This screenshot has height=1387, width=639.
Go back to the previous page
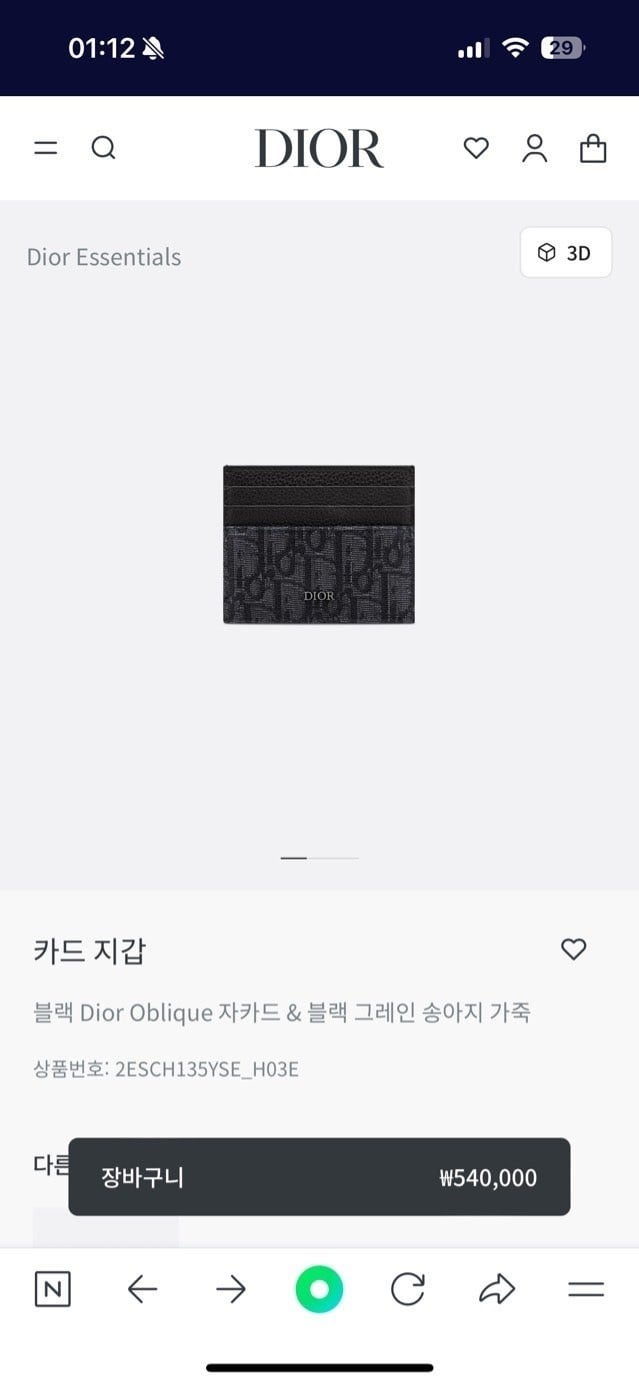click(x=142, y=1290)
